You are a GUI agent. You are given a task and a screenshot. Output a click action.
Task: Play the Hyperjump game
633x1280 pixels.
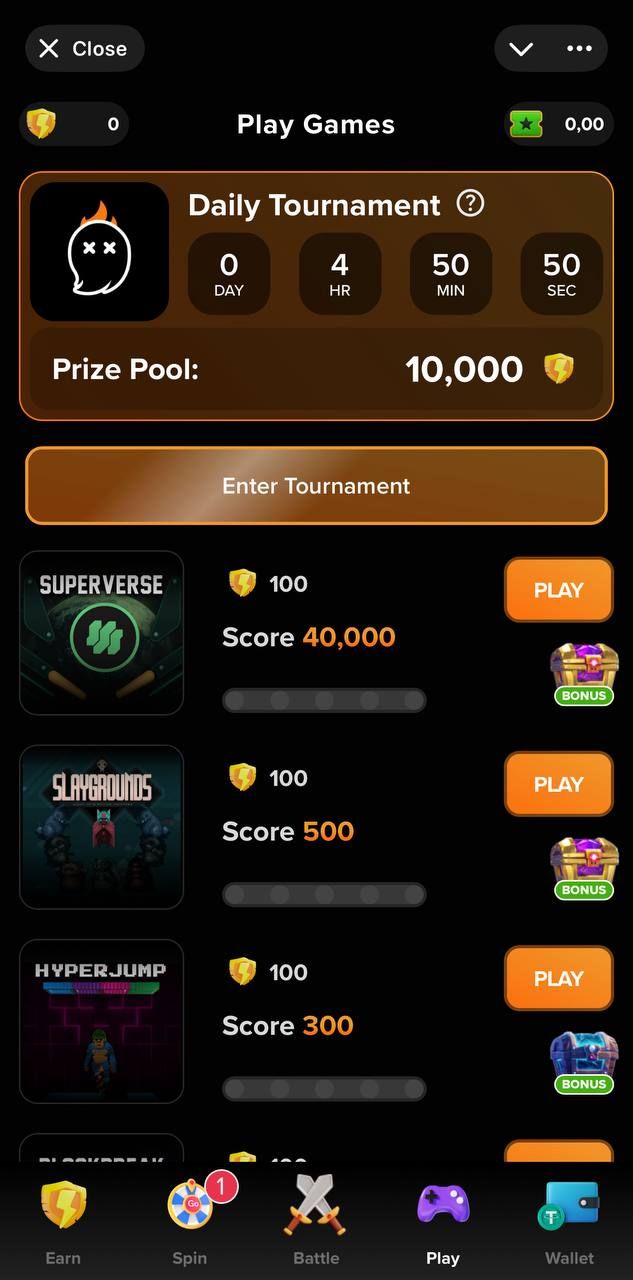pos(558,978)
